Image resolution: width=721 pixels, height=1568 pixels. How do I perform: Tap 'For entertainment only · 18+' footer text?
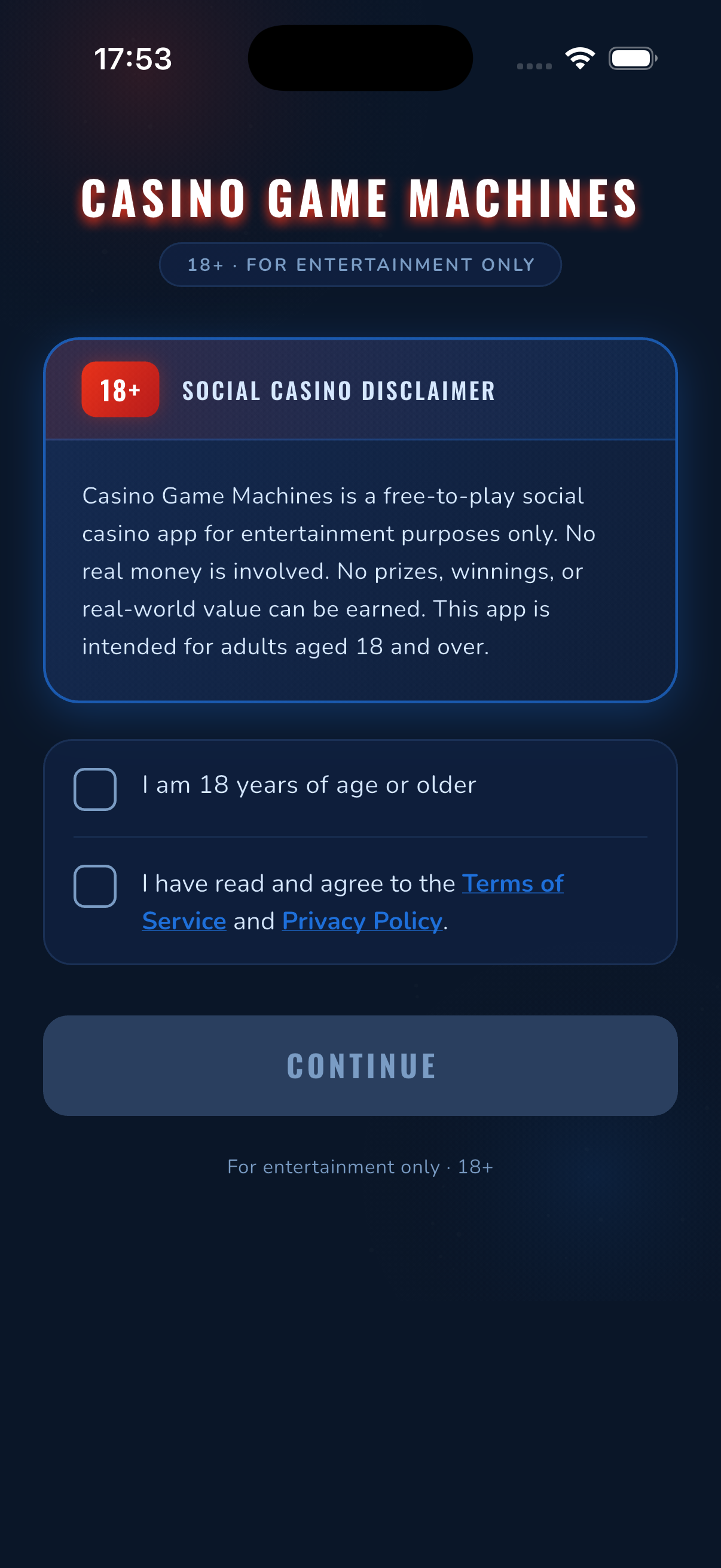[x=360, y=1167]
